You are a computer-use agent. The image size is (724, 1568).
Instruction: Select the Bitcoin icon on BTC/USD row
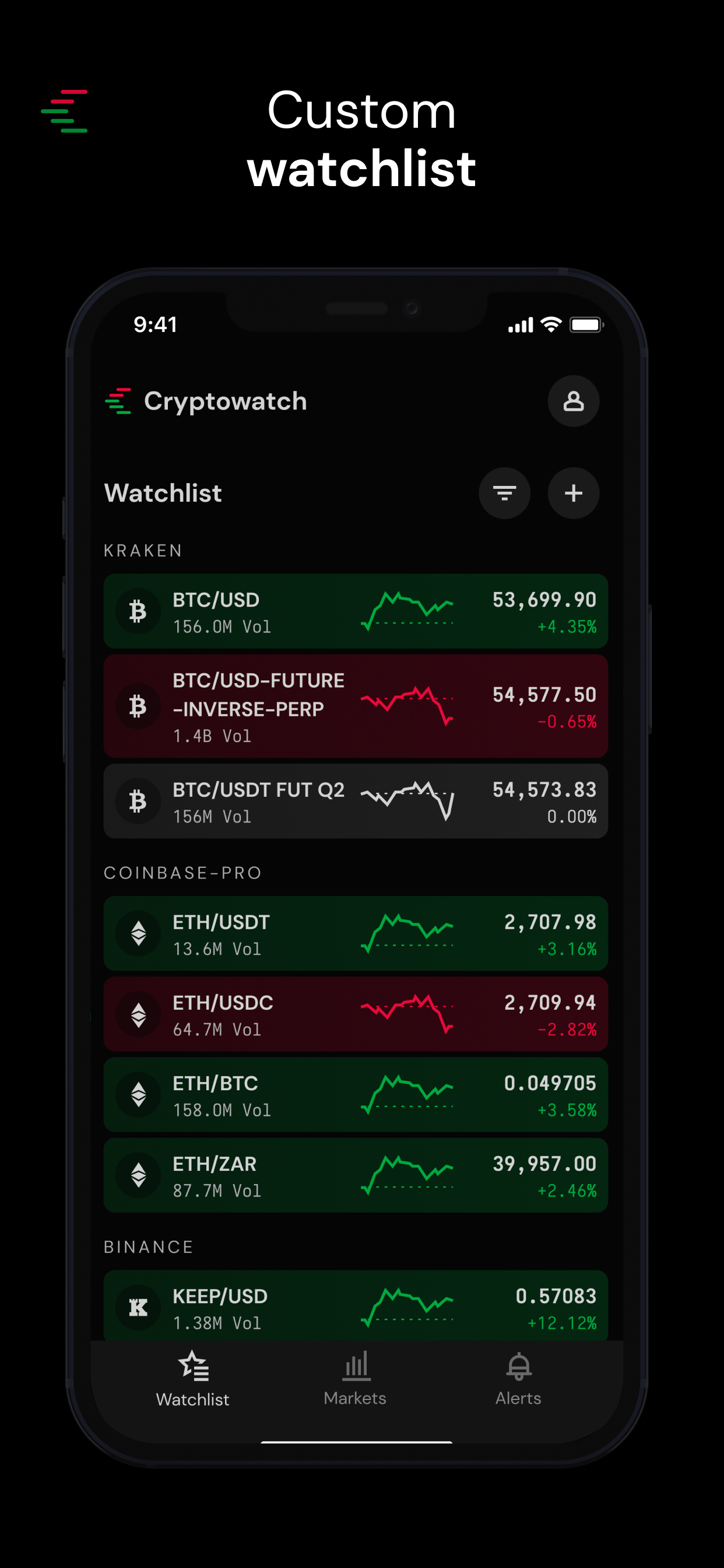[138, 612]
